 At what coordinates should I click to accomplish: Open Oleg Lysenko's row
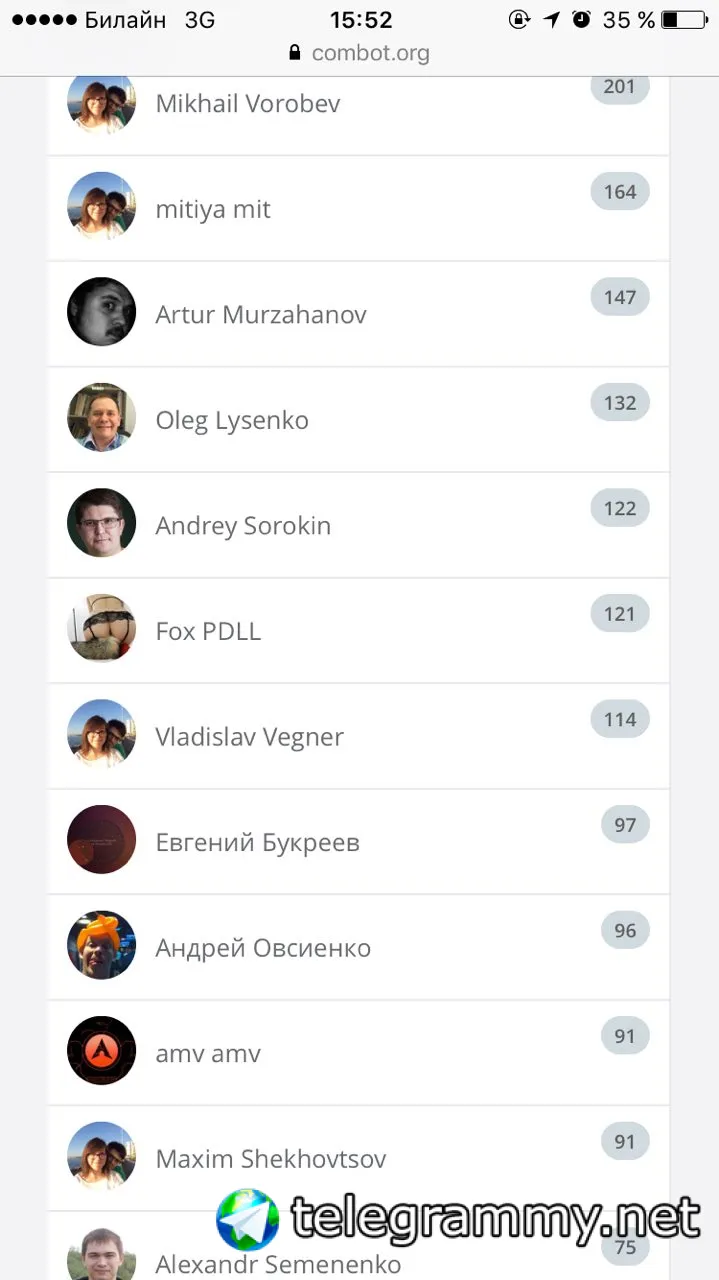coord(232,421)
